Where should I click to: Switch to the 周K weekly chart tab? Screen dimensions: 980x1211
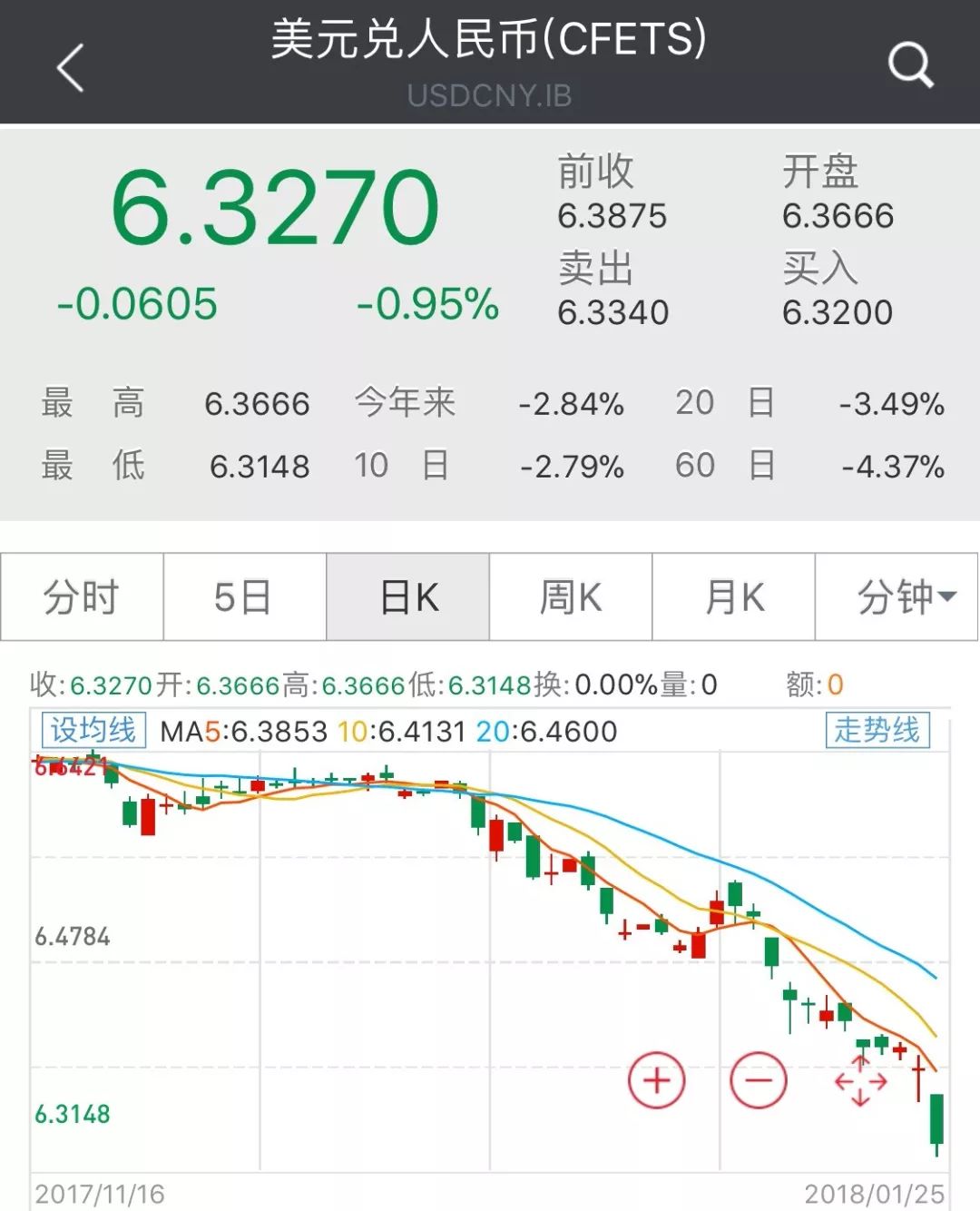click(x=570, y=597)
